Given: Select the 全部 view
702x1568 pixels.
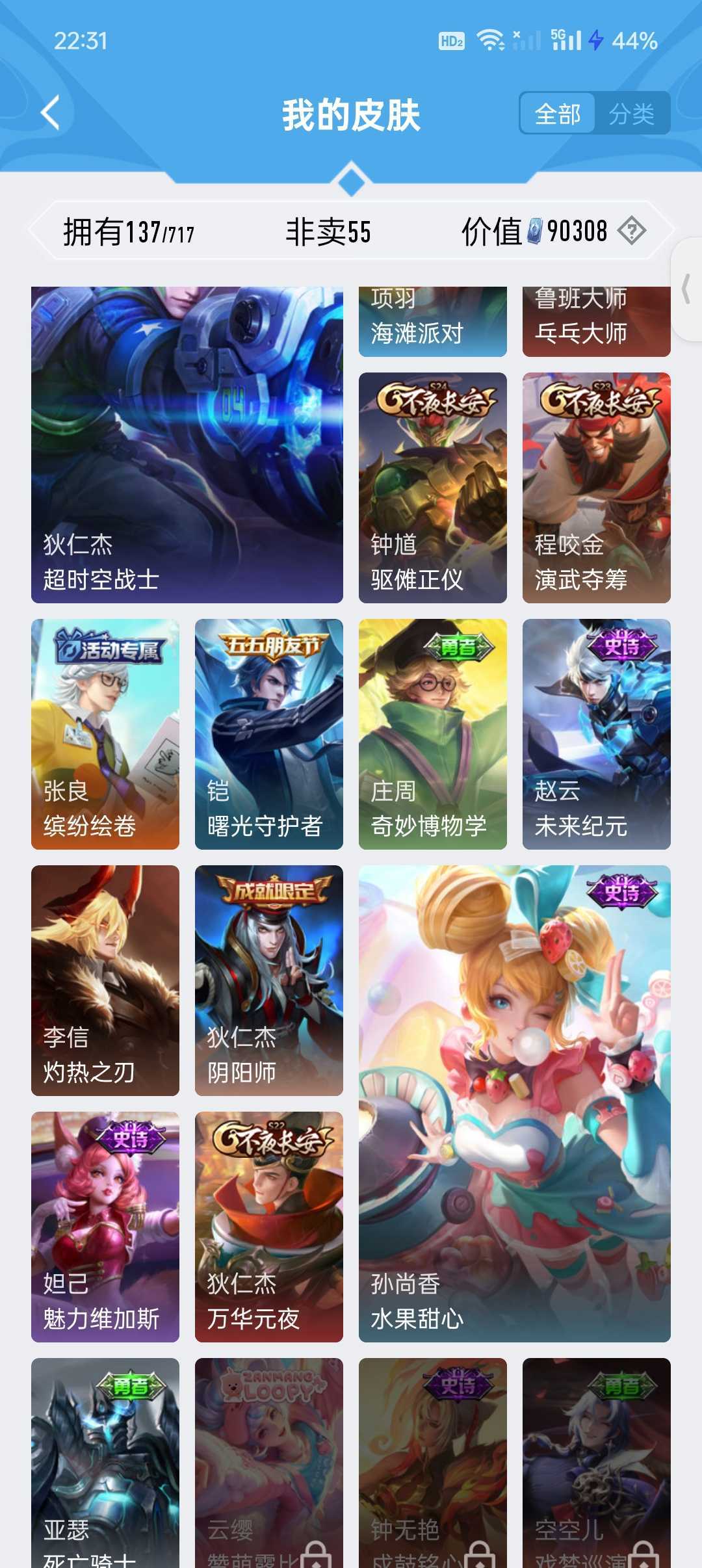Looking at the screenshot, I should pyautogui.click(x=558, y=114).
